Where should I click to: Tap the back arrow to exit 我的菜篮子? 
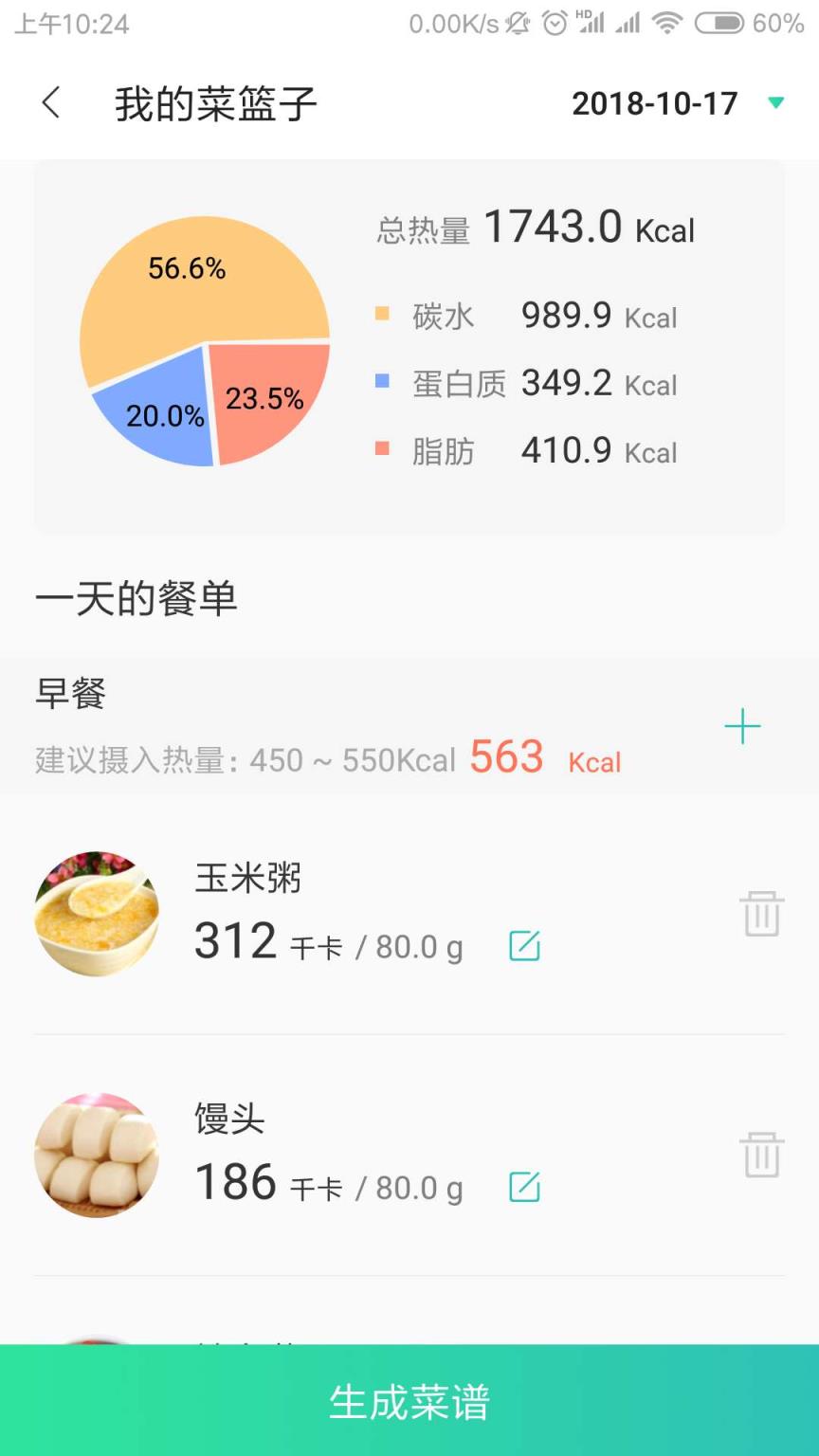point(51,102)
